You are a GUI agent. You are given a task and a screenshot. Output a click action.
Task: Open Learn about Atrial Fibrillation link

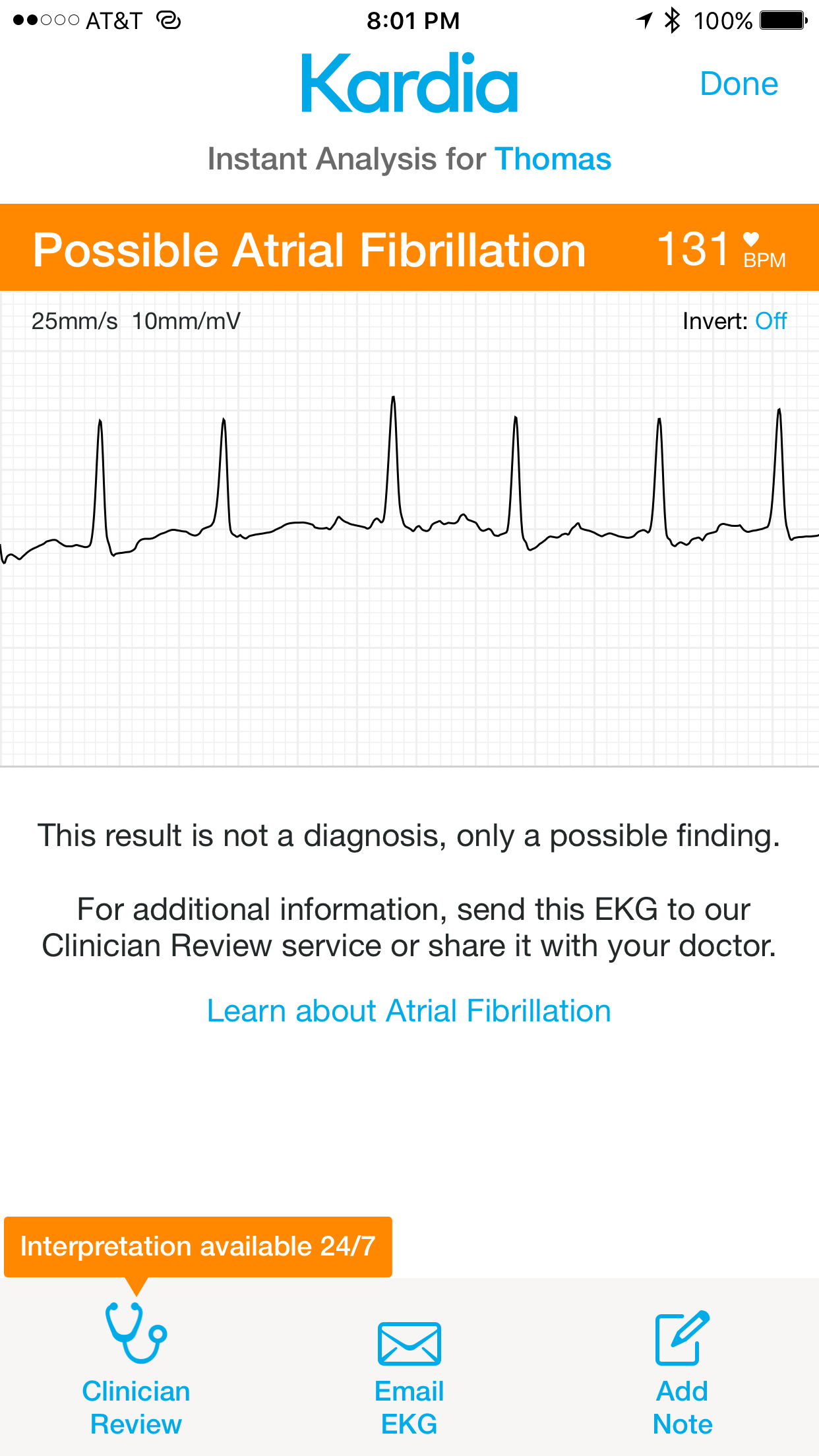coord(409,1011)
